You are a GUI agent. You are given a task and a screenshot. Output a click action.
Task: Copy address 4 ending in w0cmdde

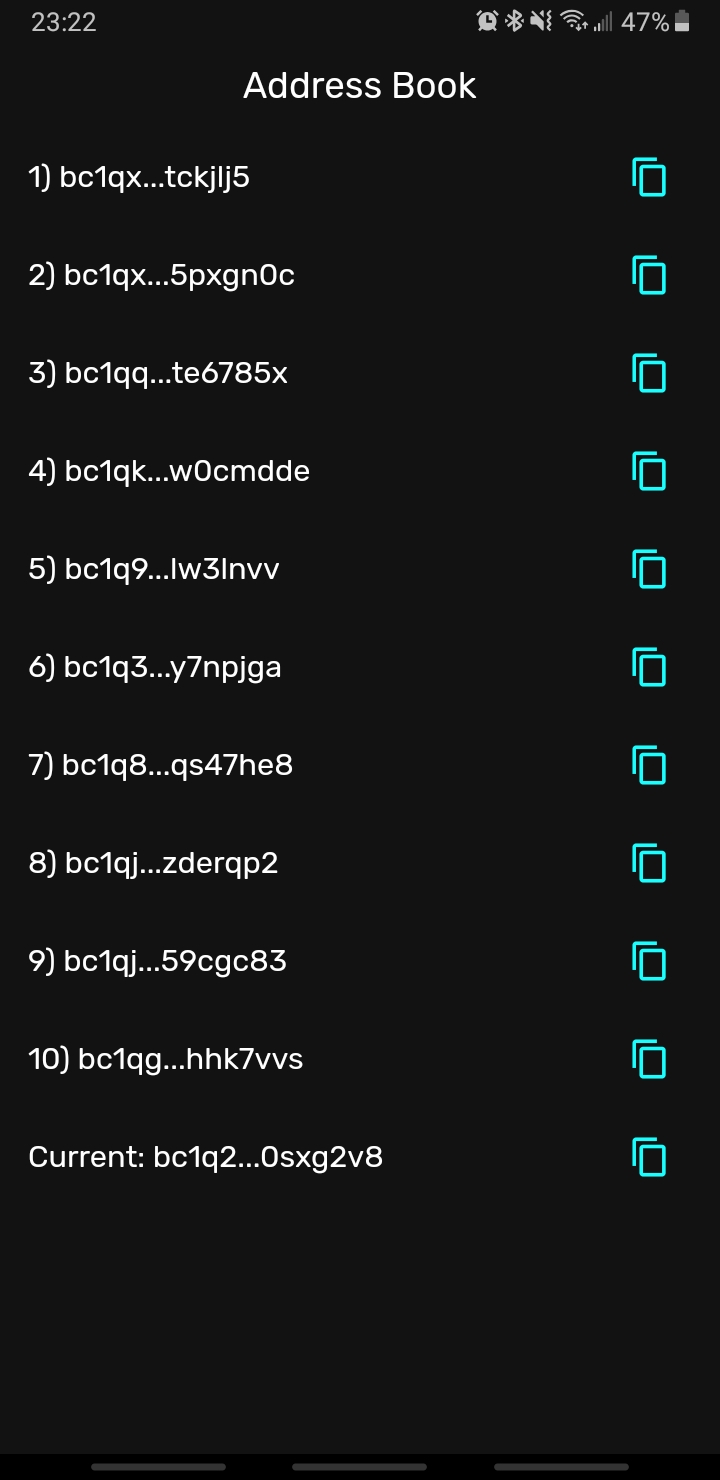649,472
